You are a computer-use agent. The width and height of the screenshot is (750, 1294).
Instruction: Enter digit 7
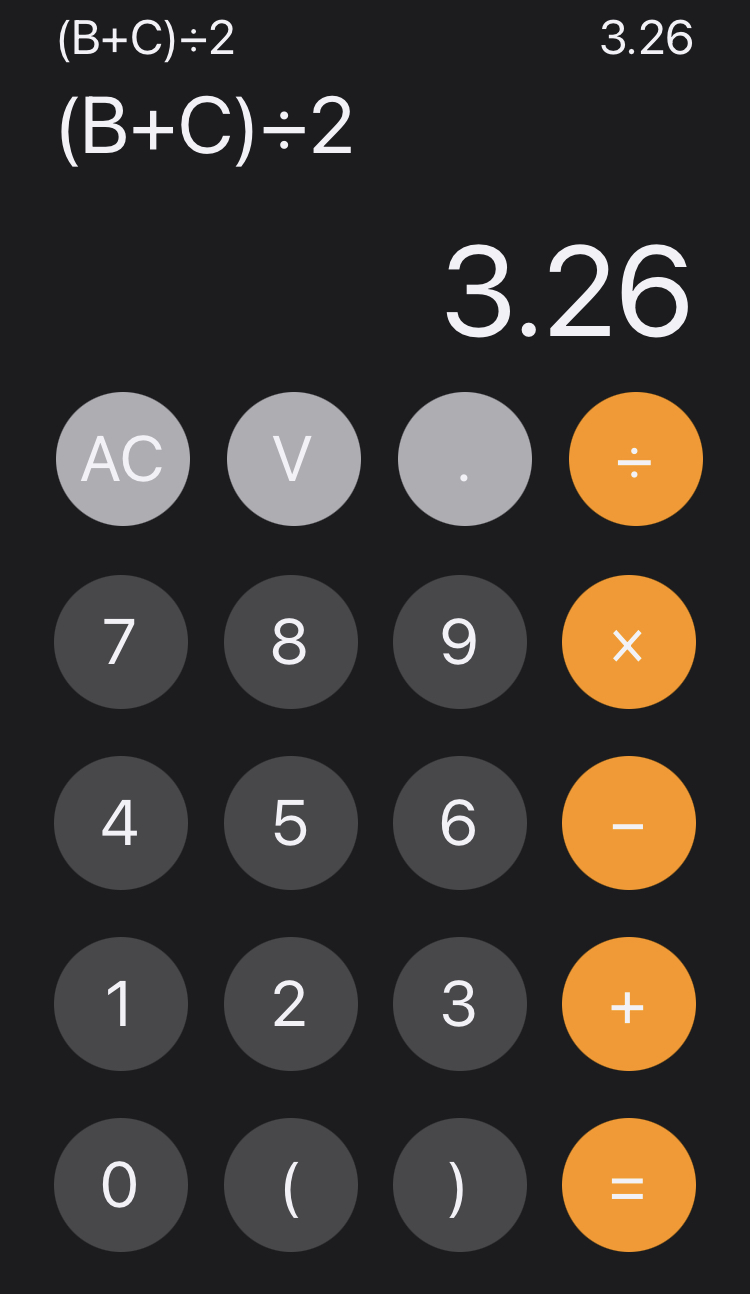tap(121, 642)
